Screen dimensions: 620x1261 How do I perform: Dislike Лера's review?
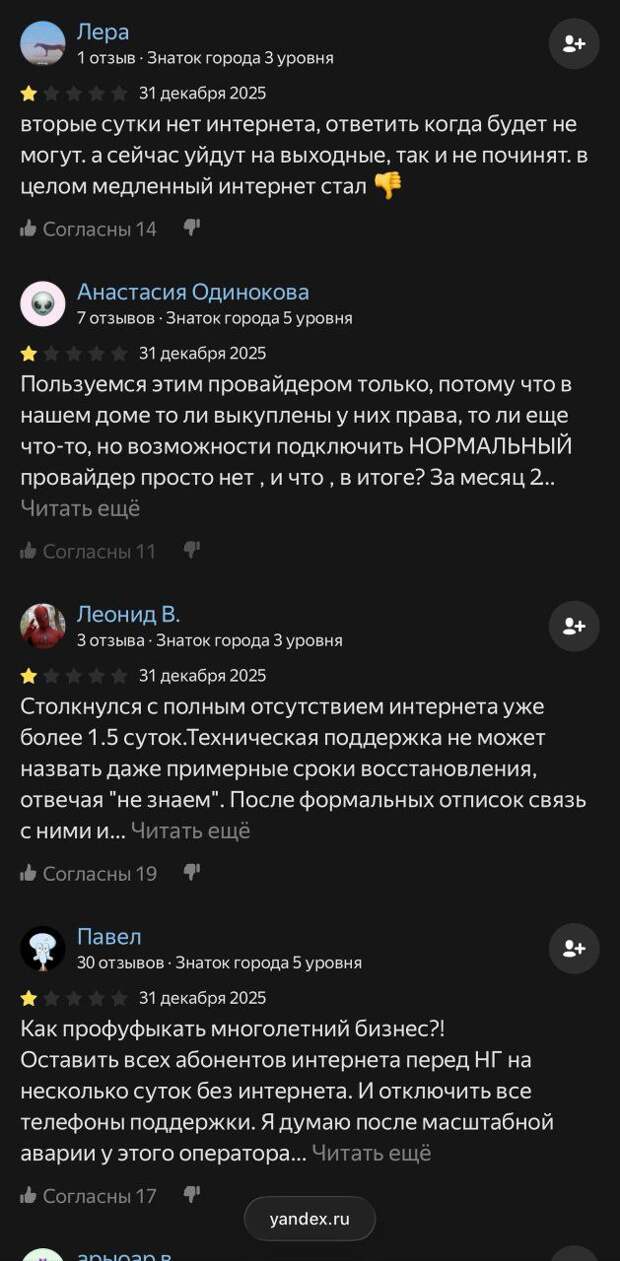click(x=192, y=228)
